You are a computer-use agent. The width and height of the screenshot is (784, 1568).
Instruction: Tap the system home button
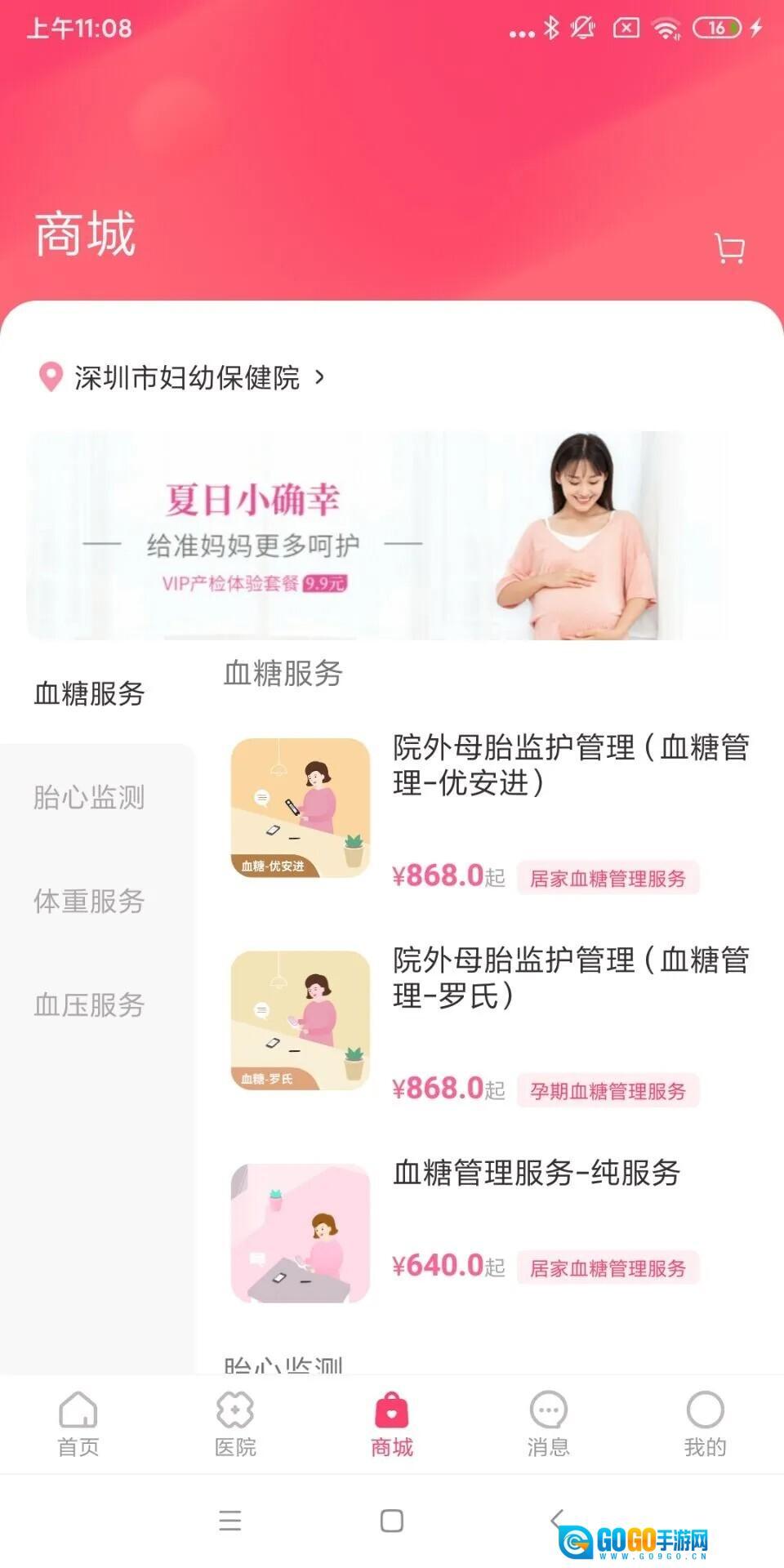click(392, 1521)
